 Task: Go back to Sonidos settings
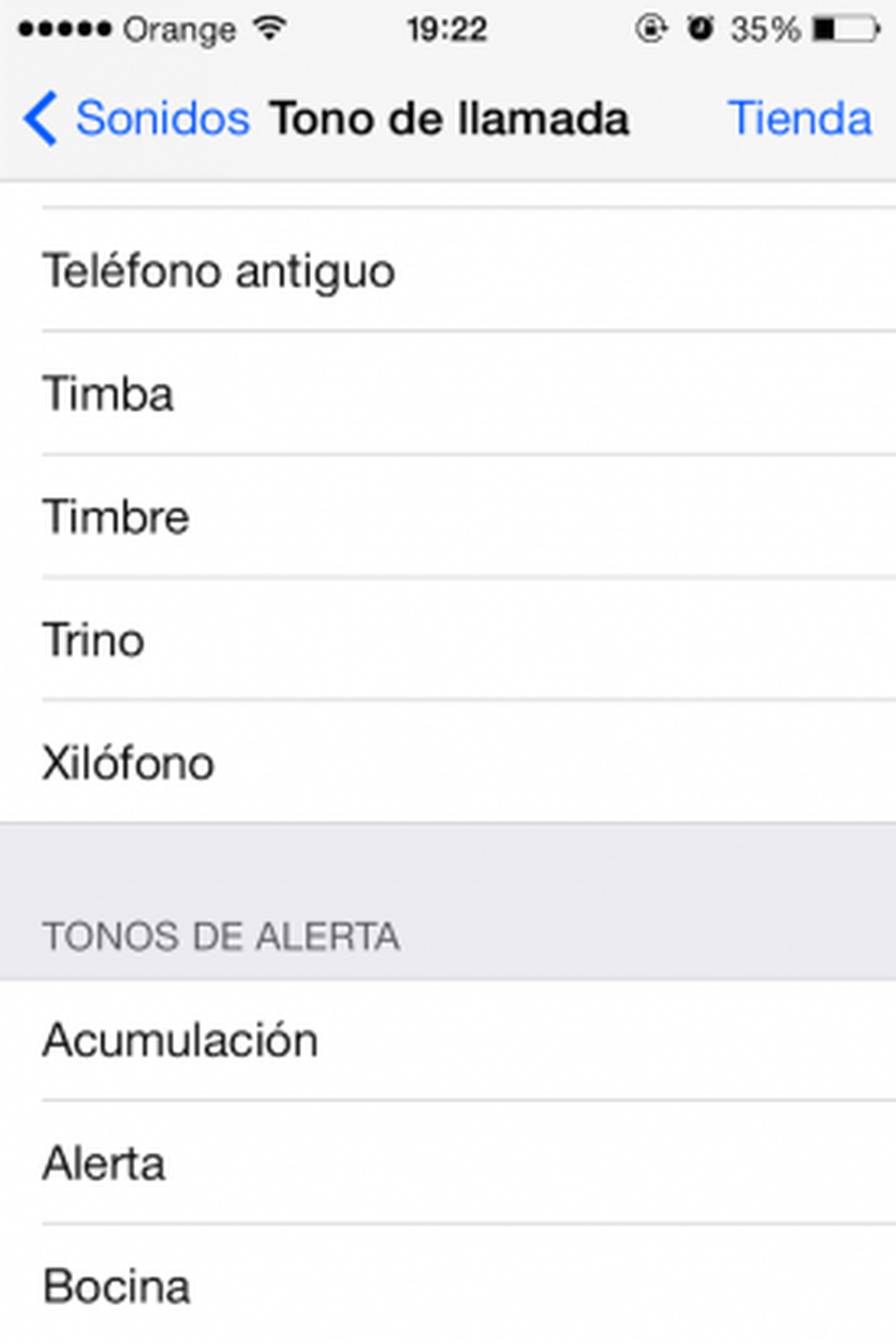tap(137, 118)
